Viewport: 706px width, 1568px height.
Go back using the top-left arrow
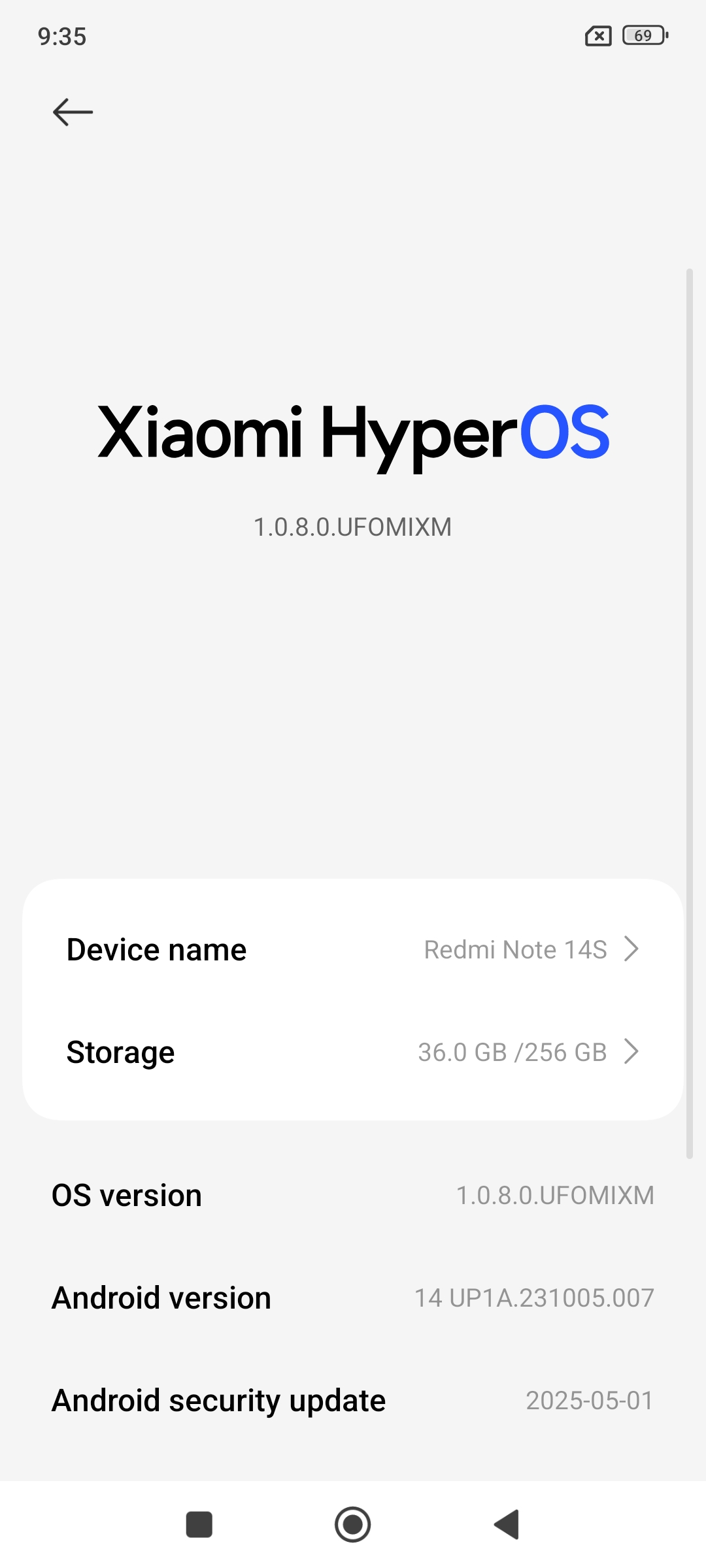pos(73,112)
